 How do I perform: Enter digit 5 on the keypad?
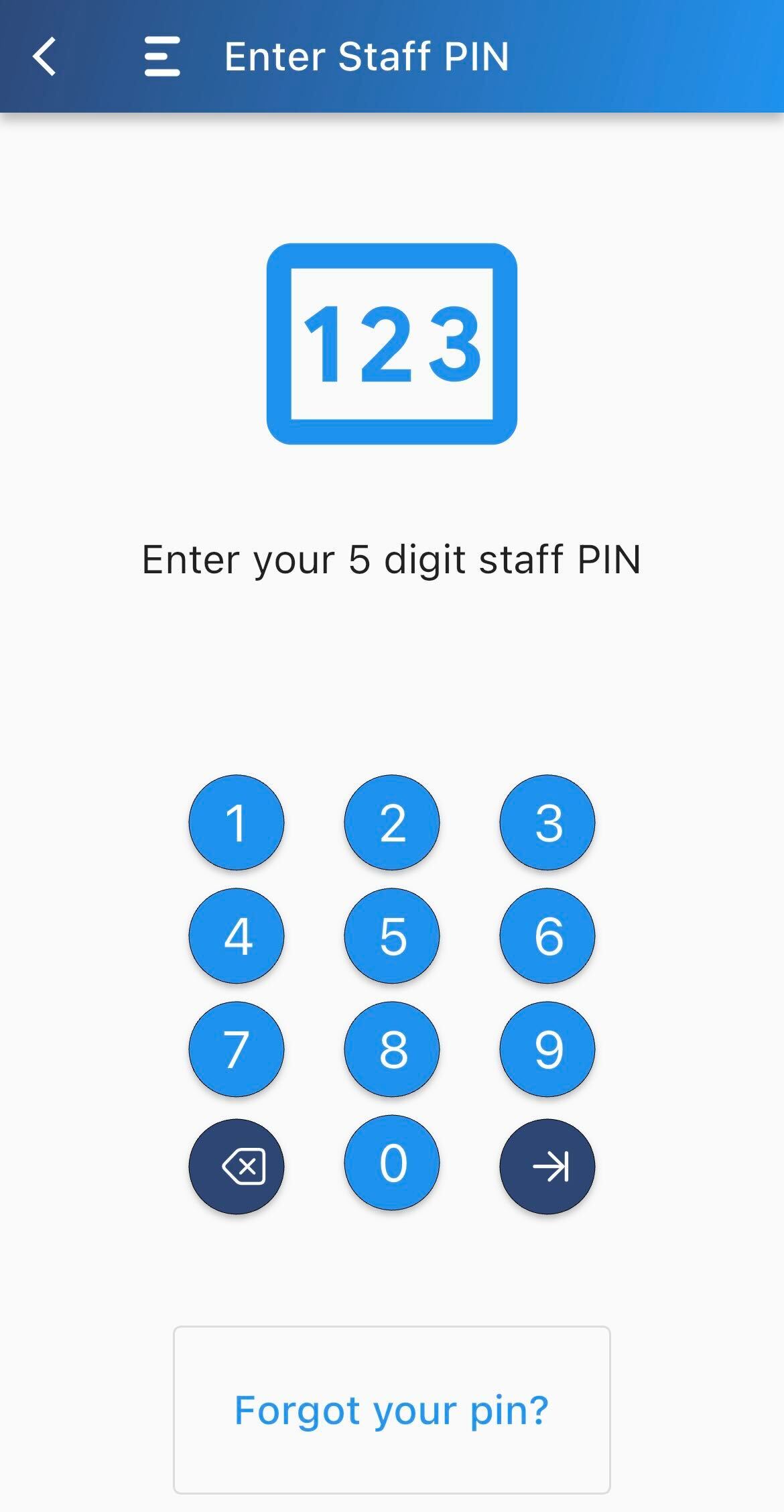(392, 935)
